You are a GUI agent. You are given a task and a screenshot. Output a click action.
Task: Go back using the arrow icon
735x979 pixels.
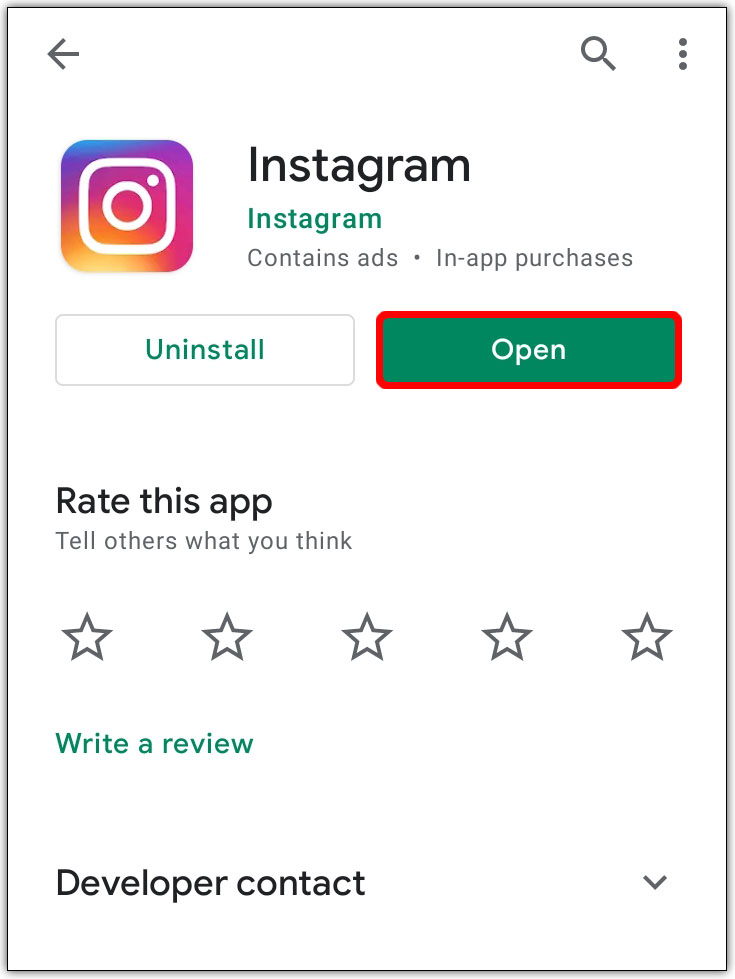[x=63, y=54]
